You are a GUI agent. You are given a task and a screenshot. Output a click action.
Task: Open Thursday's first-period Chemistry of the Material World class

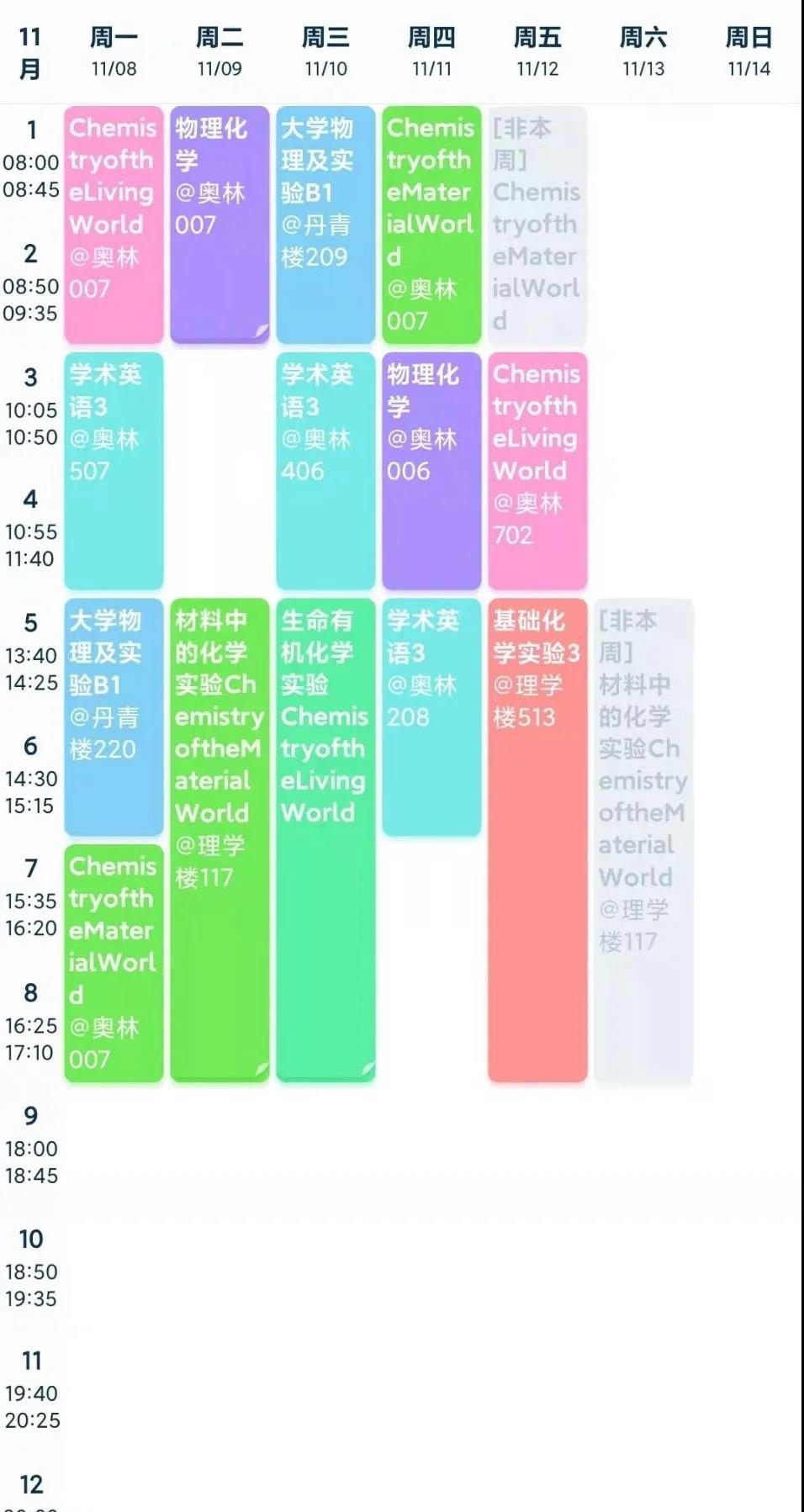pyautogui.click(x=431, y=225)
